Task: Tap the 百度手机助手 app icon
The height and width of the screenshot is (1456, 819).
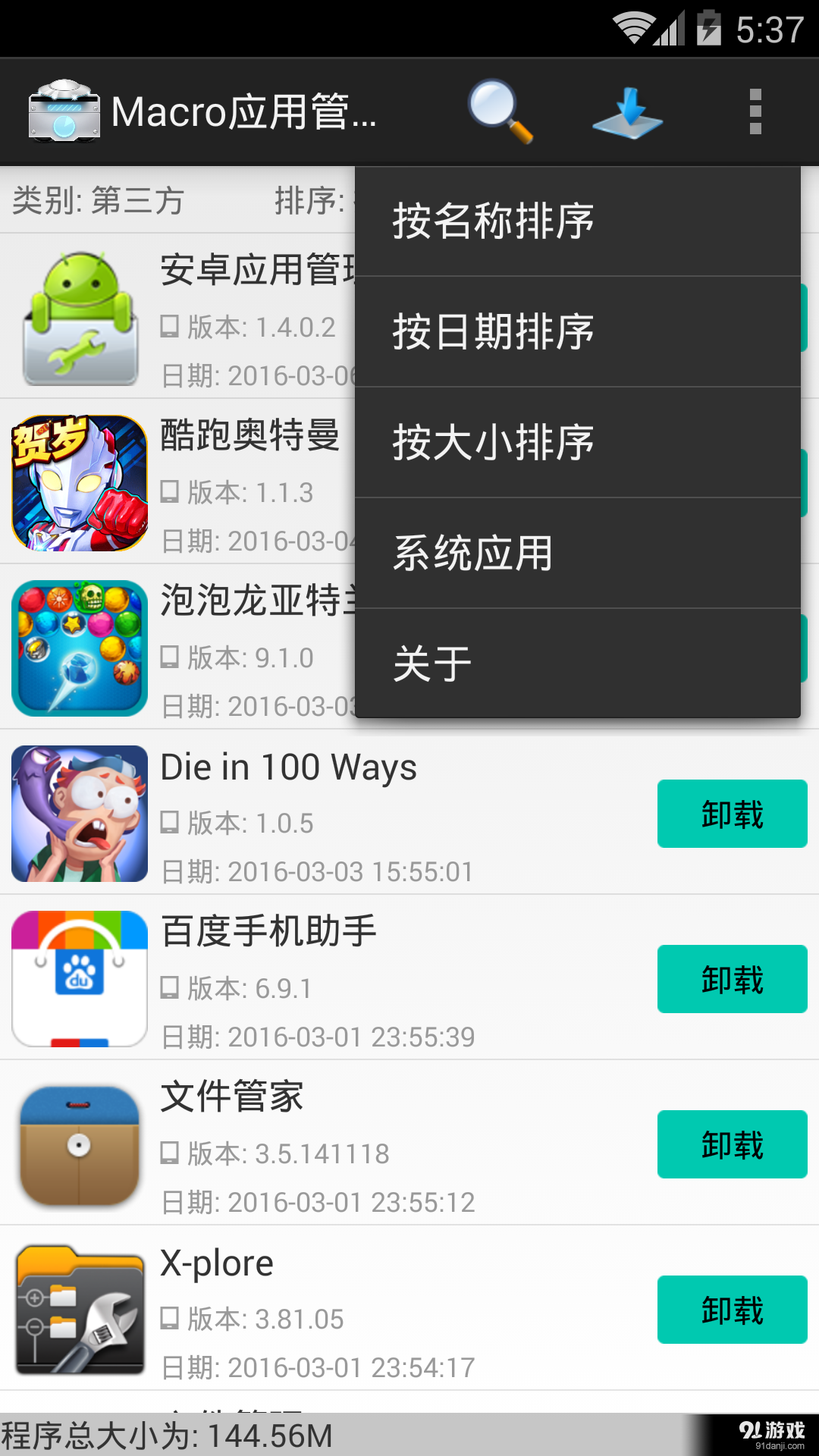Action: [80, 979]
